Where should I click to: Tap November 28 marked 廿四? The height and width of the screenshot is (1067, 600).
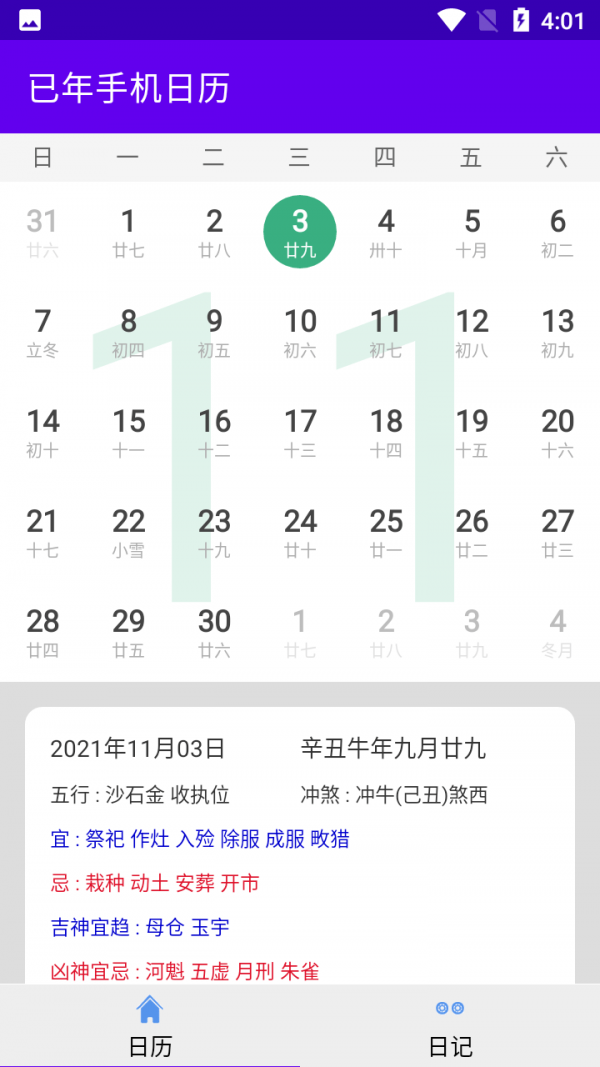pyautogui.click(x=42, y=632)
